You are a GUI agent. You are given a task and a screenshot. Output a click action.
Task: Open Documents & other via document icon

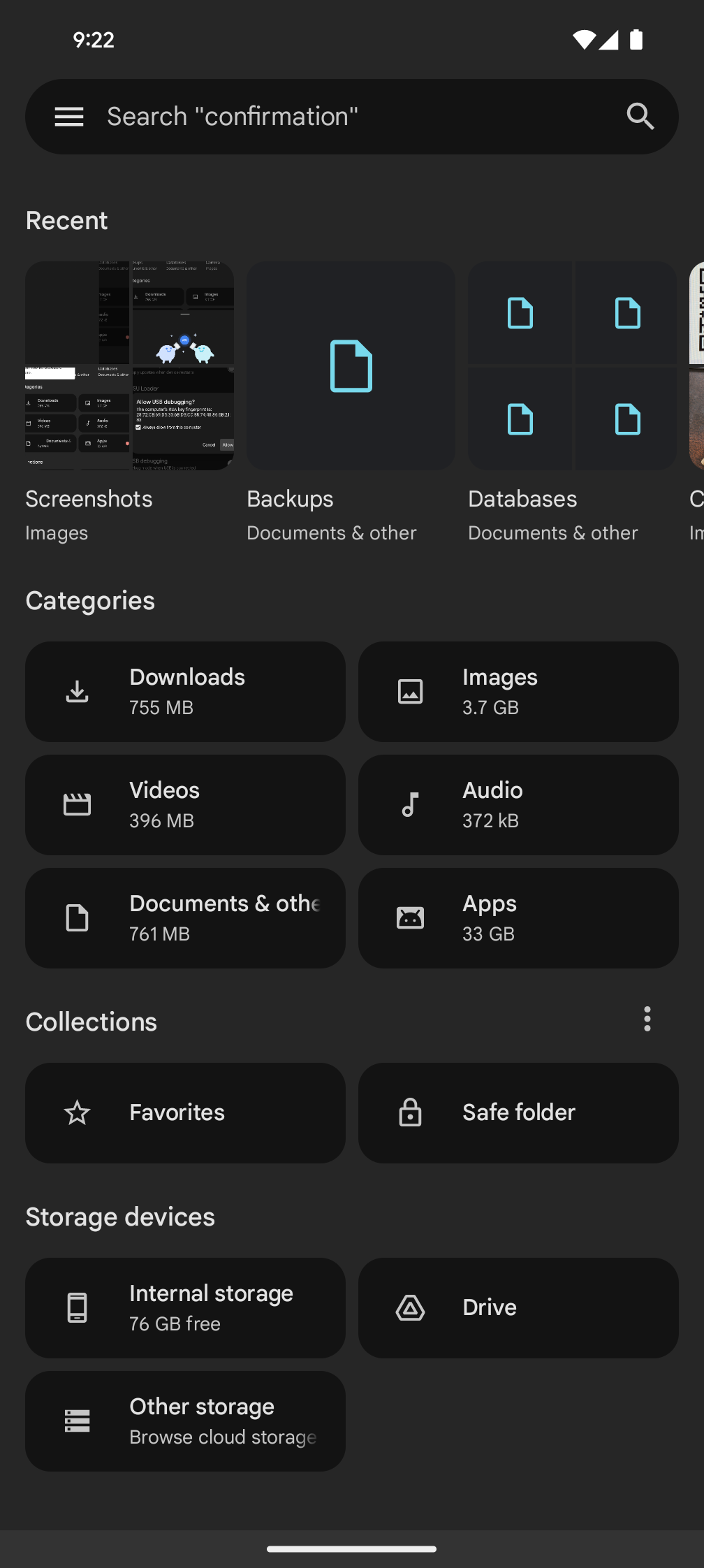[77, 917]
